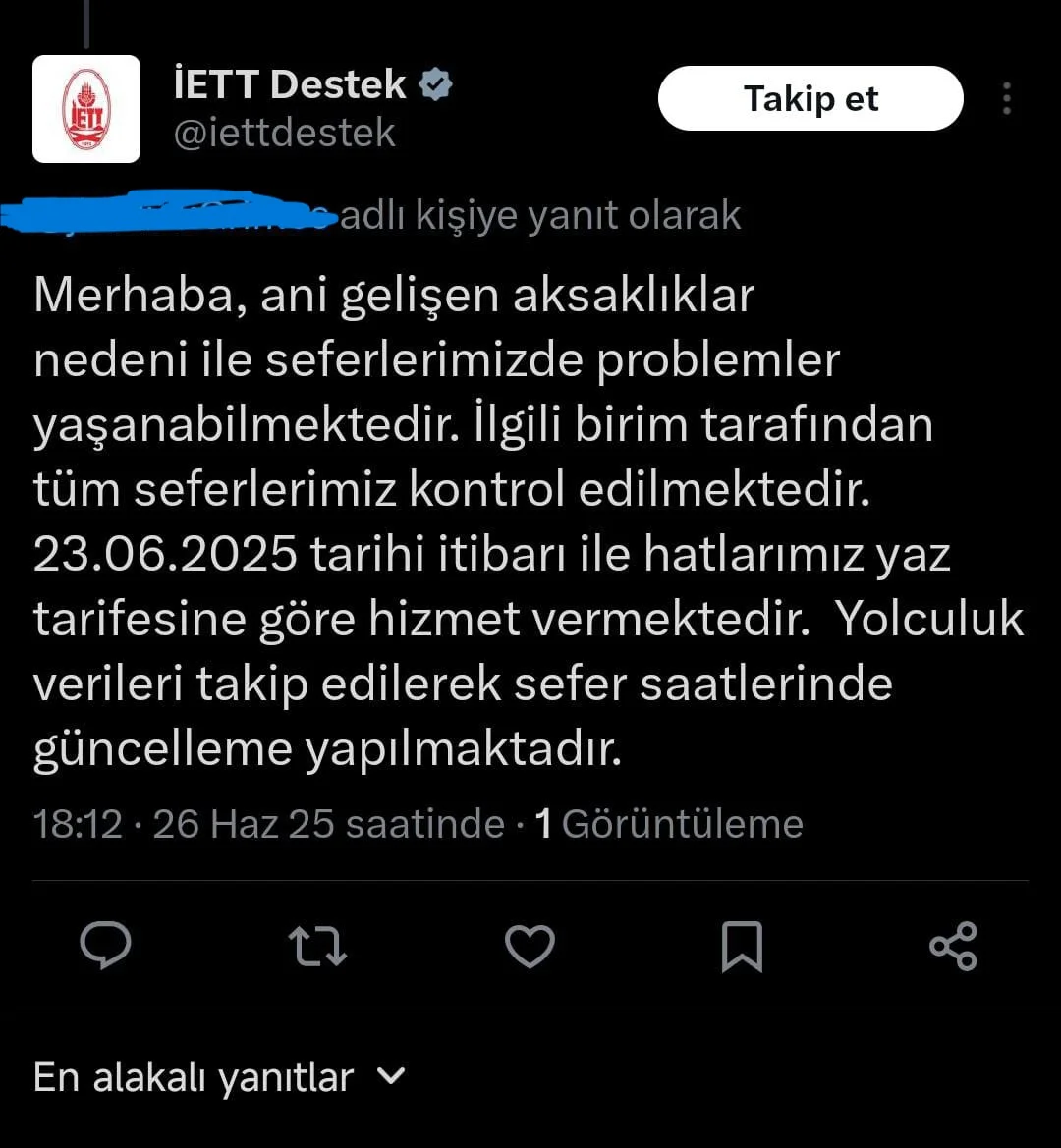This screenshot has height=1148, width=1061.
Task: Open the İETT profile avatar
Action: click(x=86, y=109)
